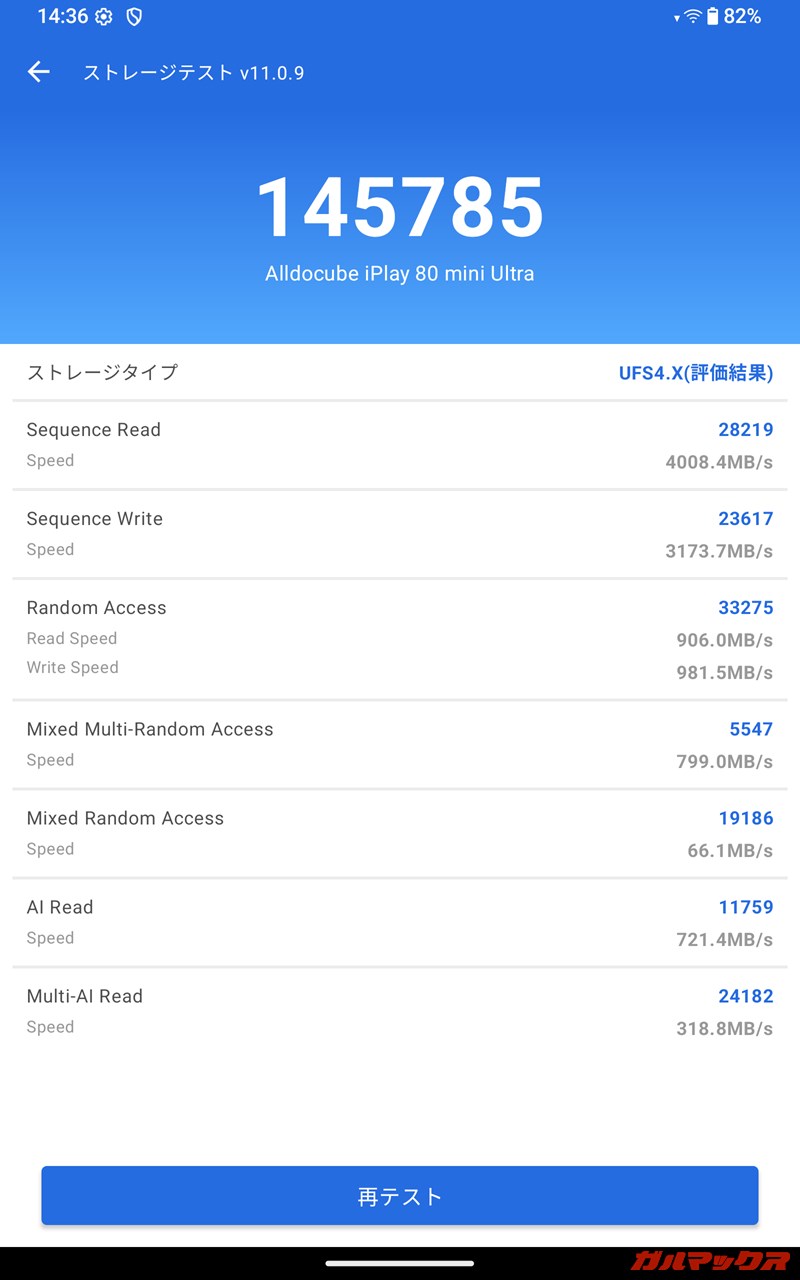Viewport: 800px width, 1280px height.
Task: Select the Alldocube iPlay 80 mini Ultra name
Action: (x=400, y=273)
